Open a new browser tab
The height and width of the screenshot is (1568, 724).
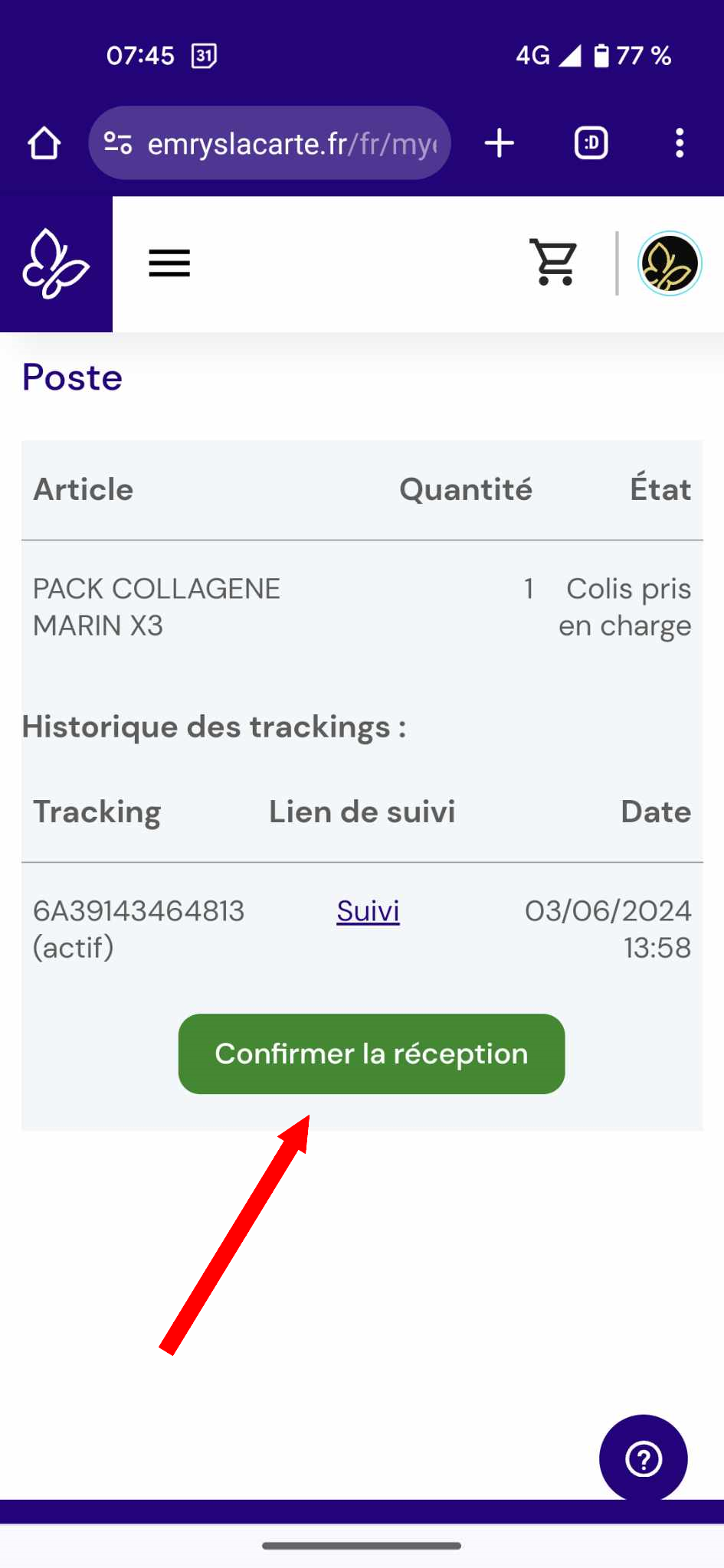(500, 143)
